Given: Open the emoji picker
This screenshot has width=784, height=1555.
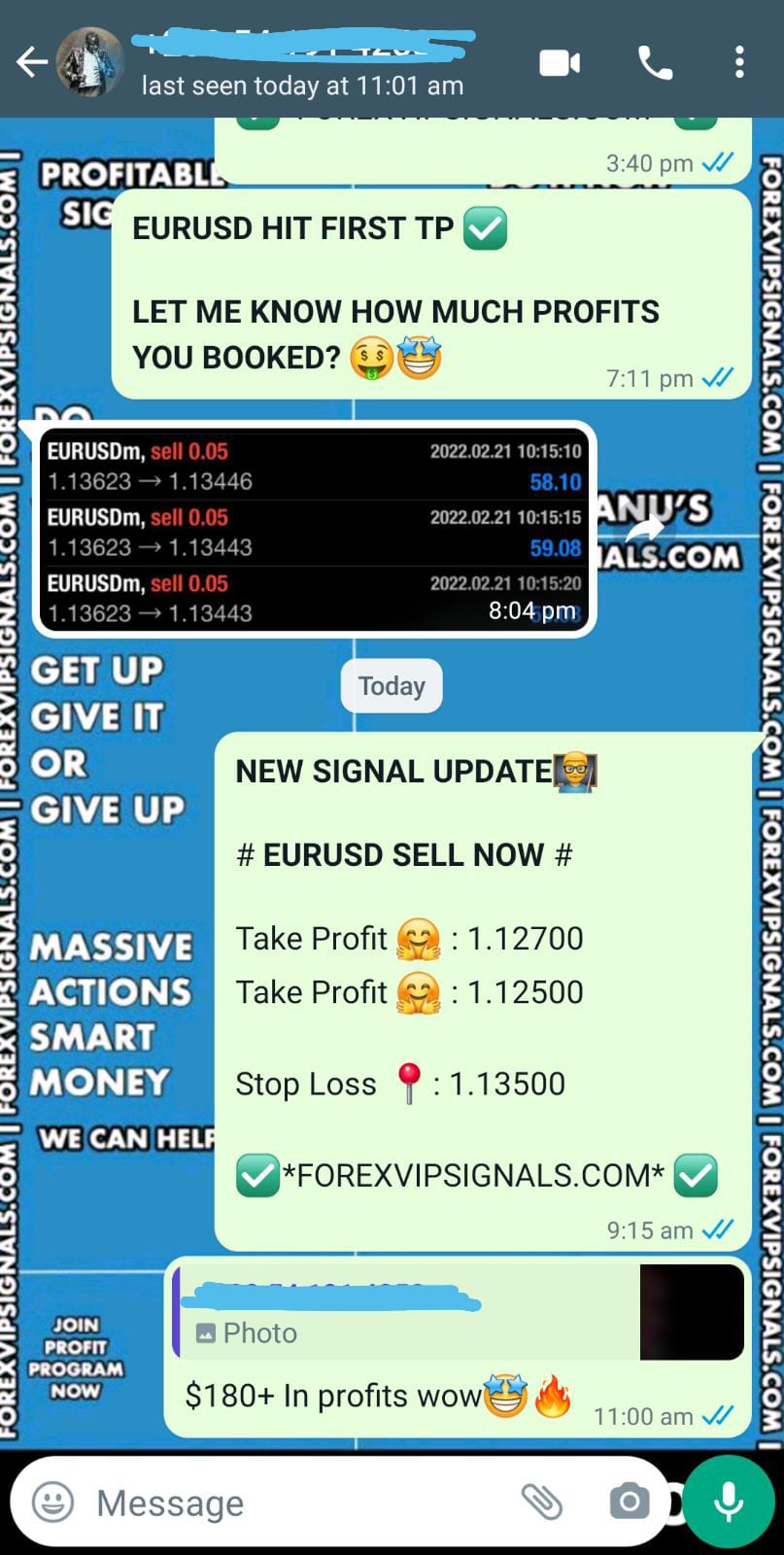Looking at the screenshot, I should pos(53,1503).
